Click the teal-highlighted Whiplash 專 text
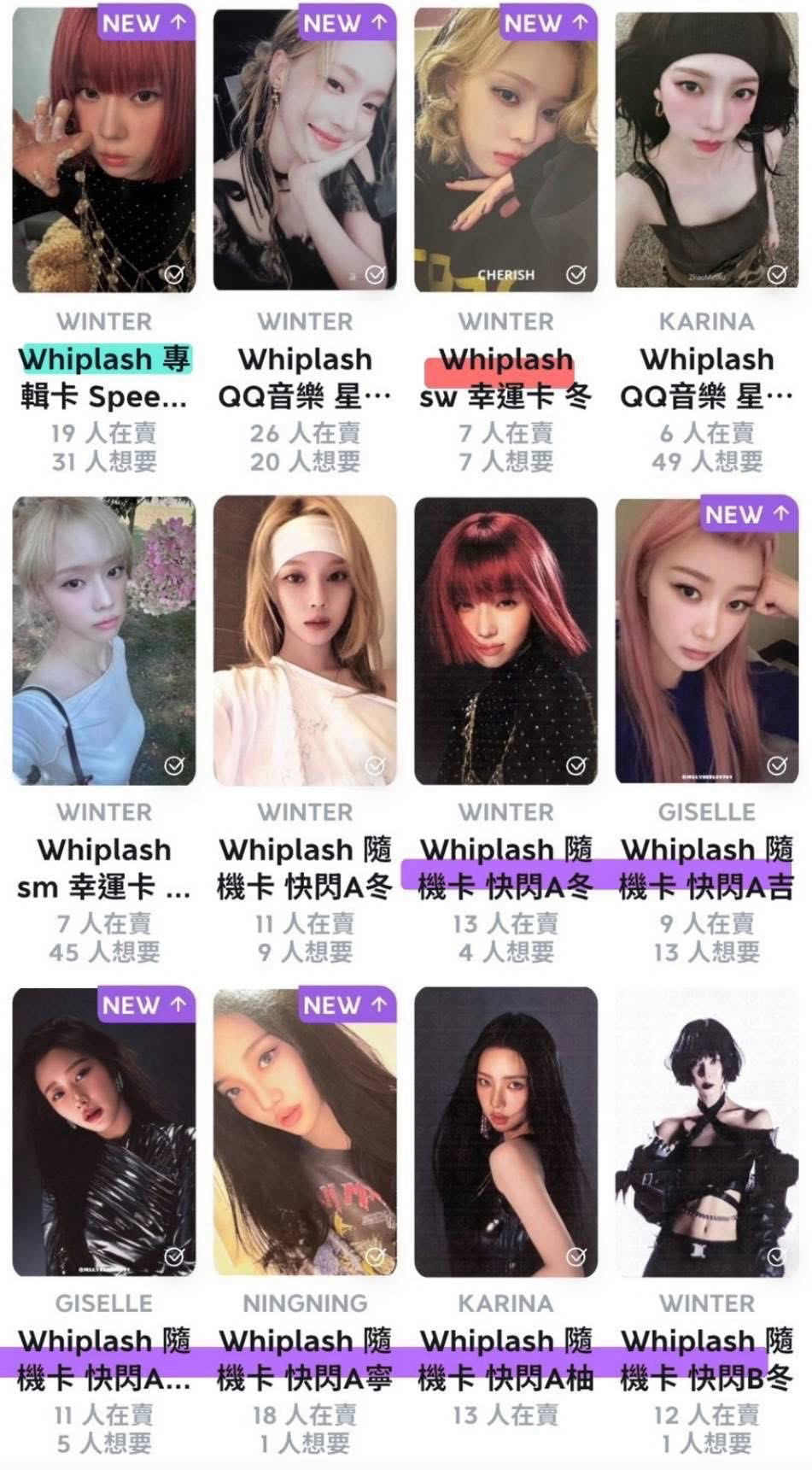 (108, 359)
